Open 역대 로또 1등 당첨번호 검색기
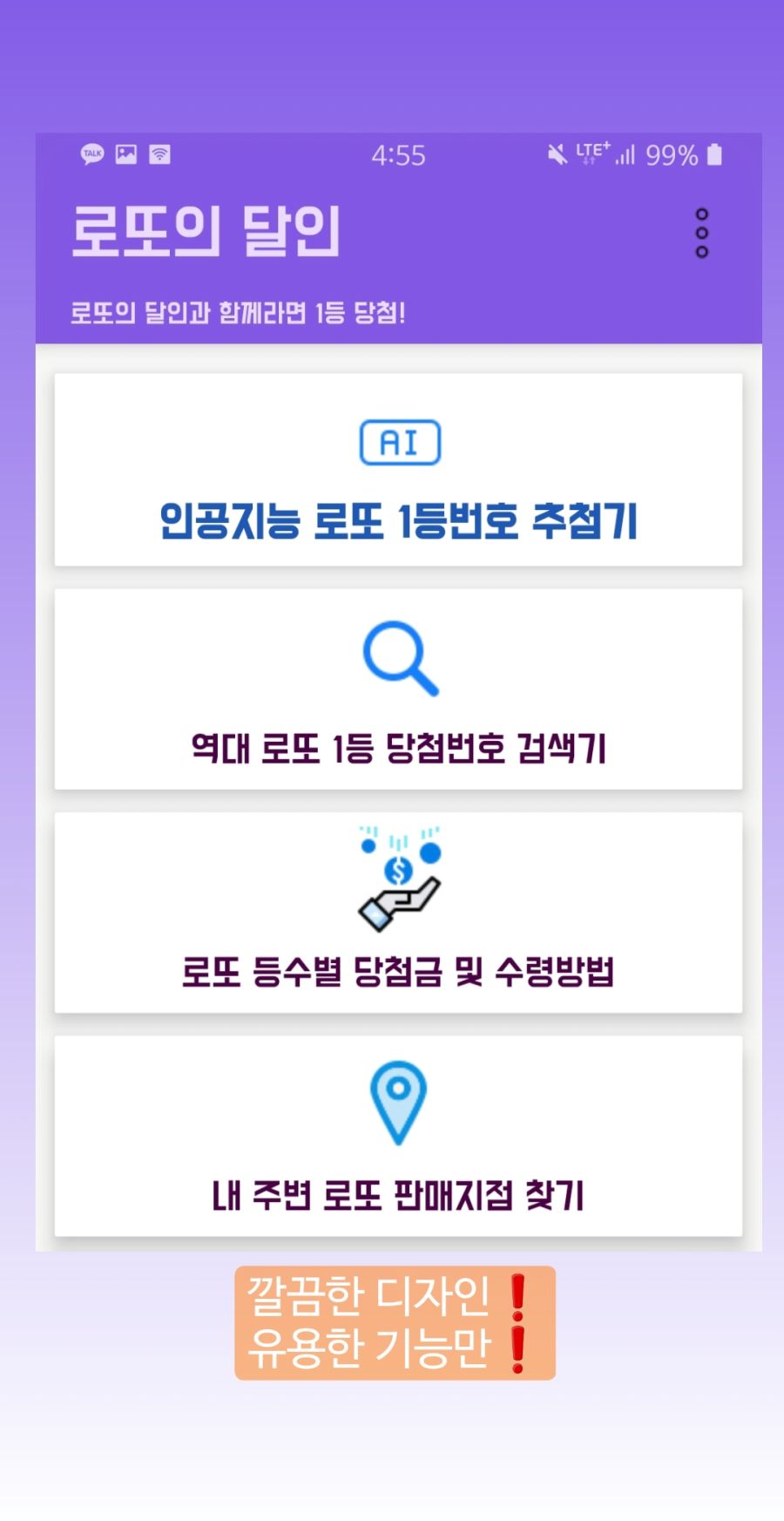Viewport: 784px width, 1521px height. [x=401, y=747]
